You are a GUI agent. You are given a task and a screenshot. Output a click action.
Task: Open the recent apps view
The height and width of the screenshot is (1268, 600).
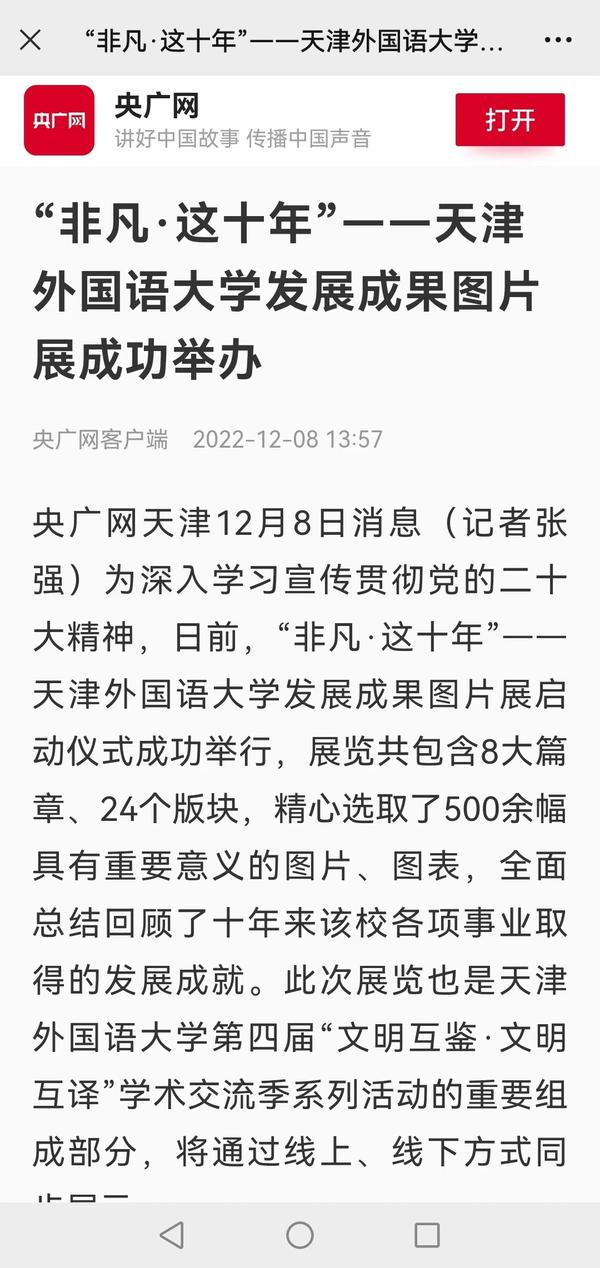tap(427, 1234)
